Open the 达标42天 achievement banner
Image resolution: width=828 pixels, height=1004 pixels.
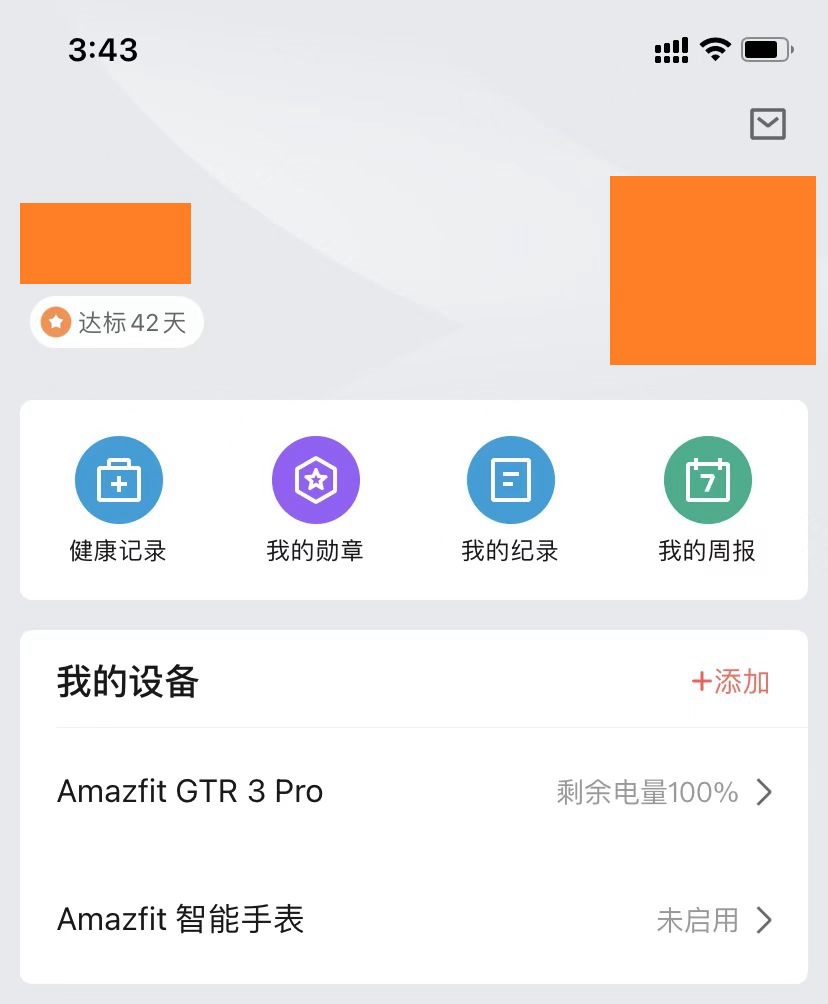[115, 322]
